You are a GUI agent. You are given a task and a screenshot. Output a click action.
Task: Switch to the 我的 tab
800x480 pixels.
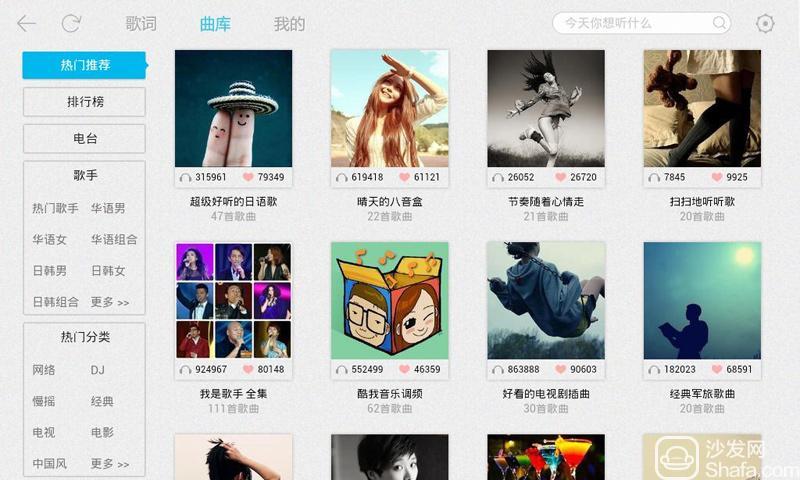pos(289,24)
